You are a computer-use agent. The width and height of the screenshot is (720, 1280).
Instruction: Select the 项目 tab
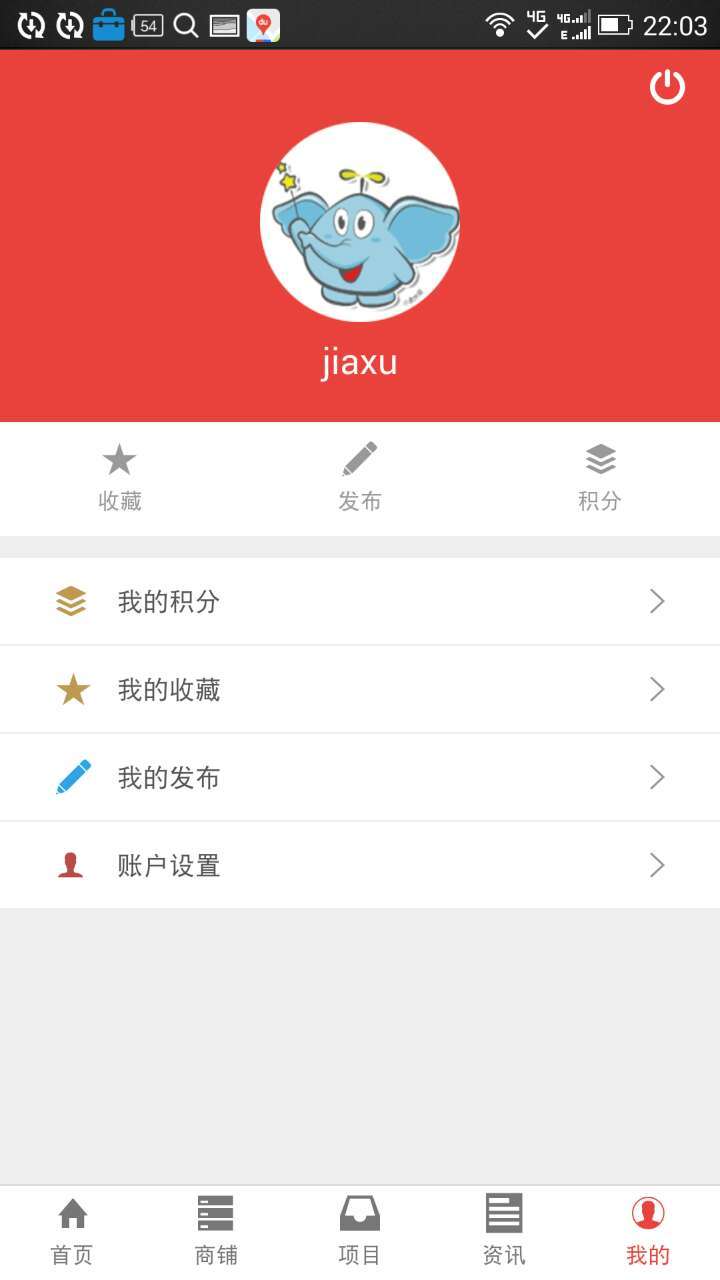click(x=360, y=1232)
